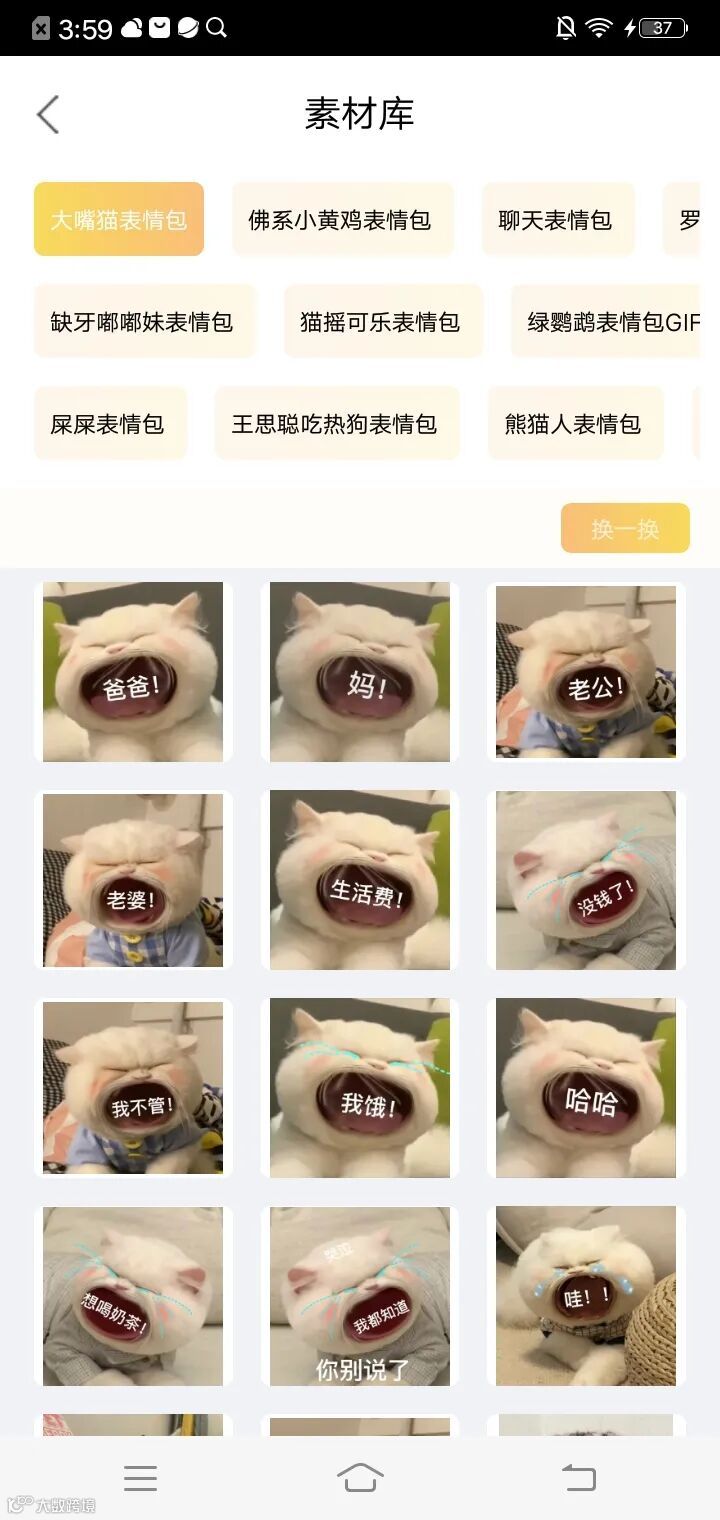Tap the magnifier search icon in status bar
Screen dimensions: 720x1520
[x=215, y=28]
